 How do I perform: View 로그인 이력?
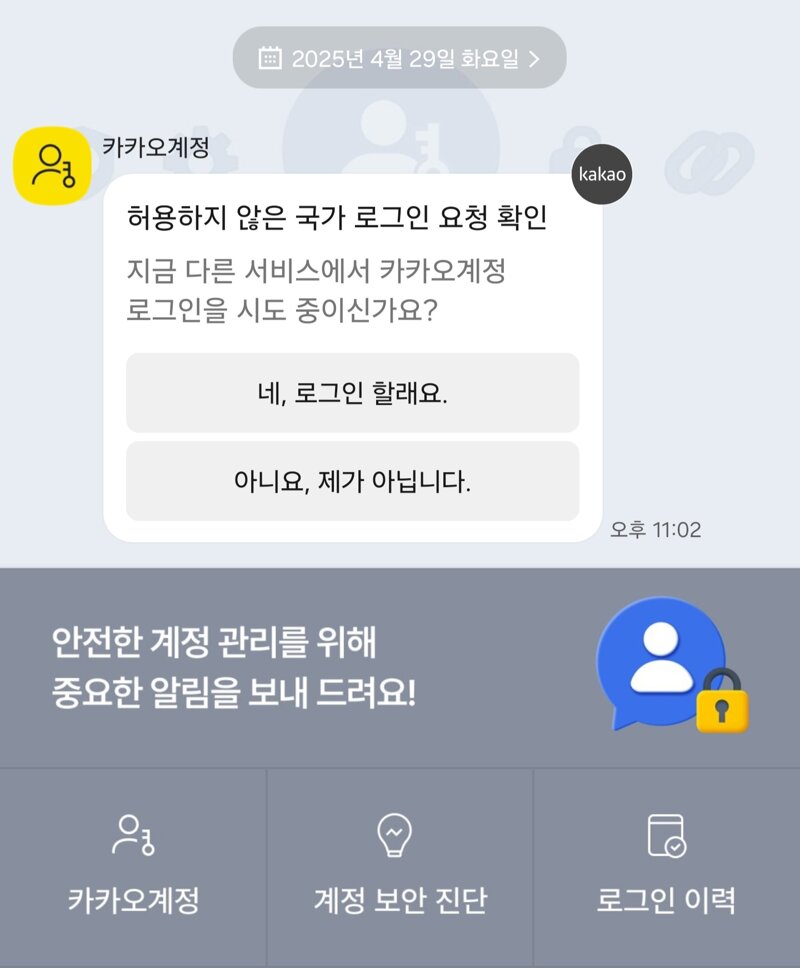click(666, 865)
